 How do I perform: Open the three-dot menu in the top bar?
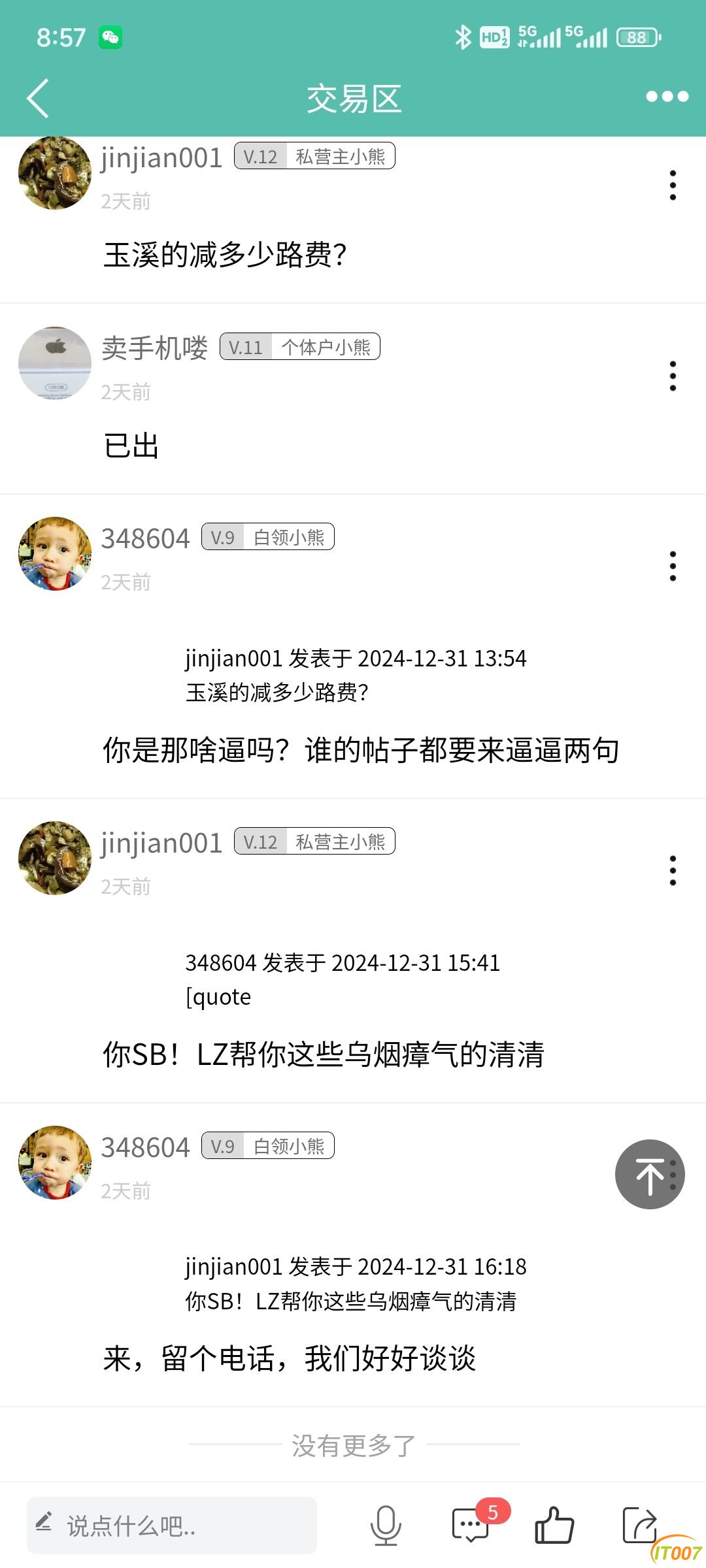click(667, 97)
